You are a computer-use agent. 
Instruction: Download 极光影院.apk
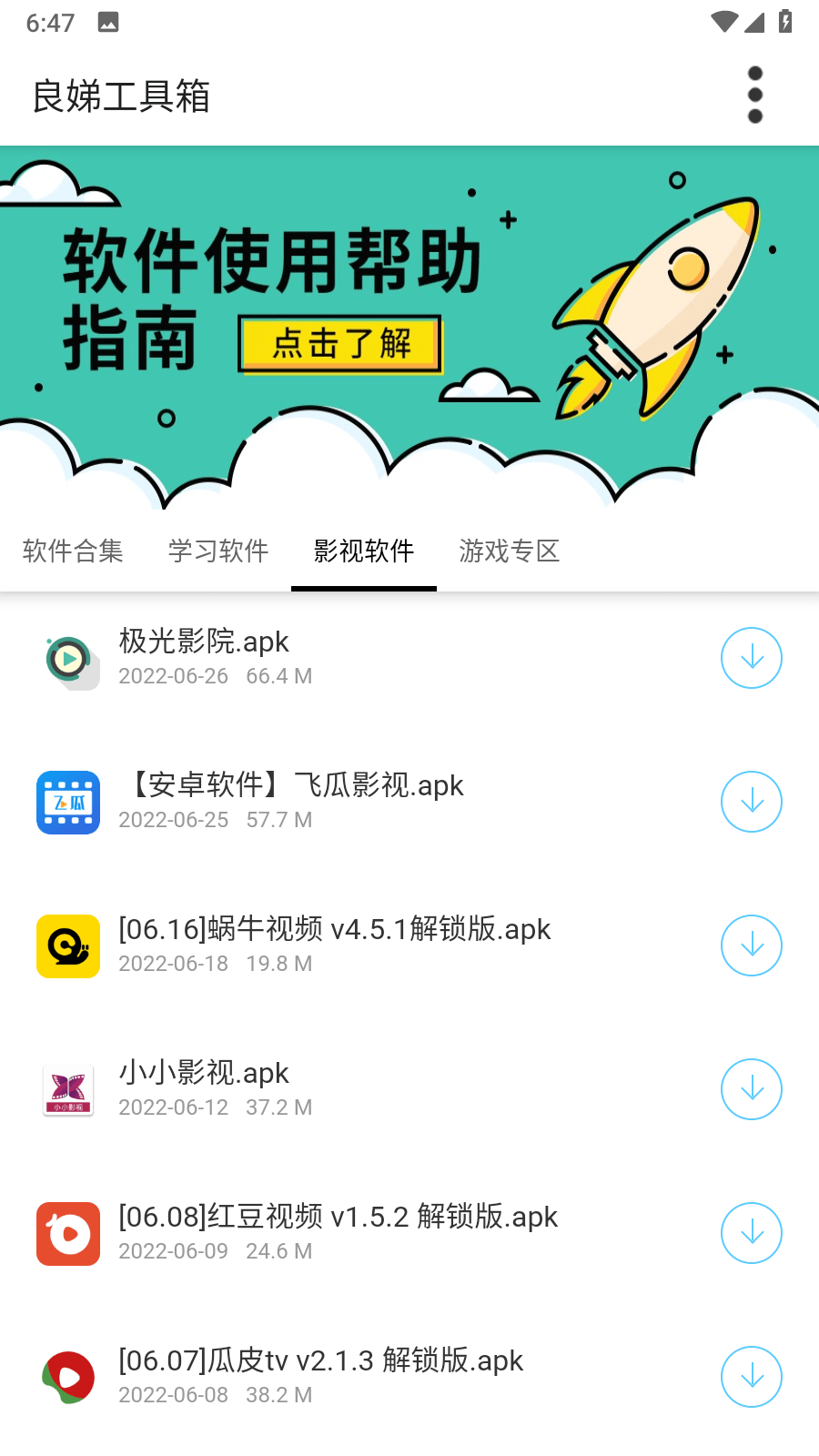click(751, 657)
